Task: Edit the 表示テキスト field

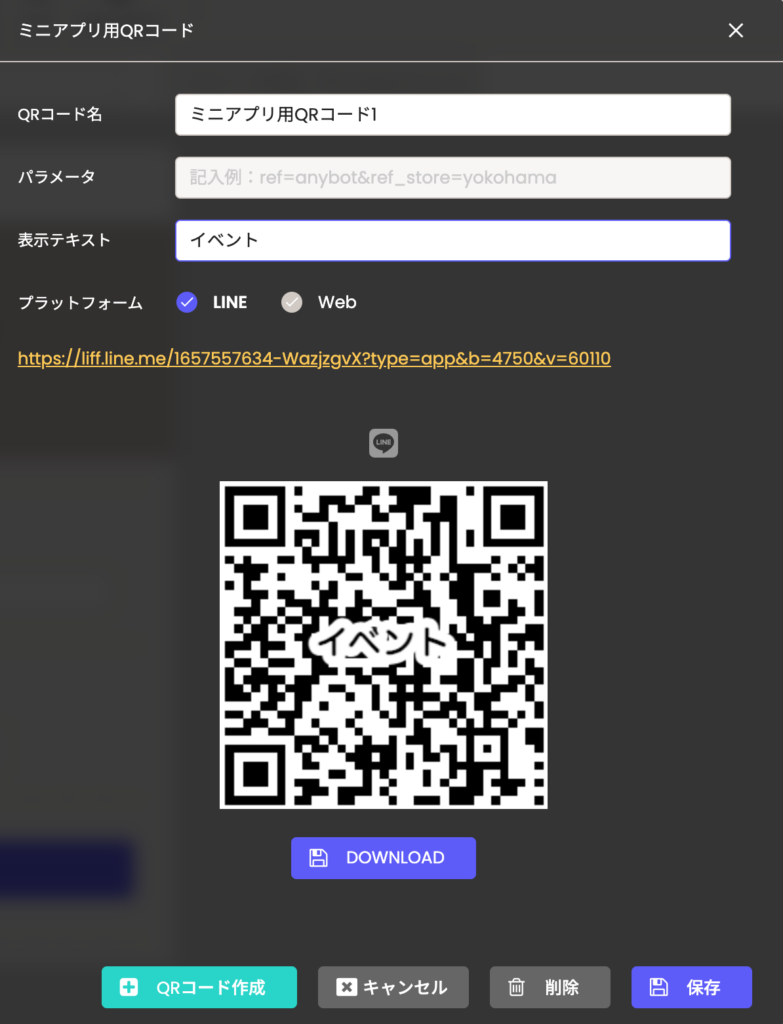Action: (452, 241)
